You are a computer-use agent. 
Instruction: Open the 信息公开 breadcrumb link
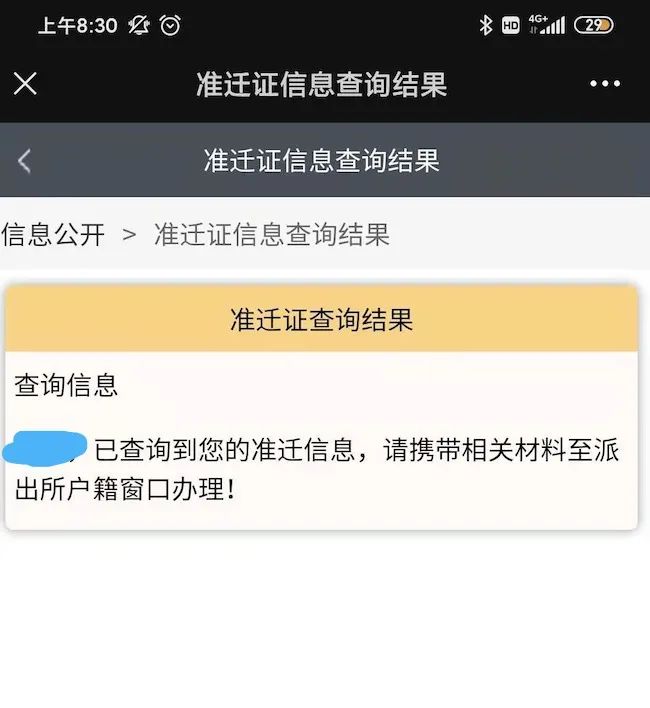point(54,235)
